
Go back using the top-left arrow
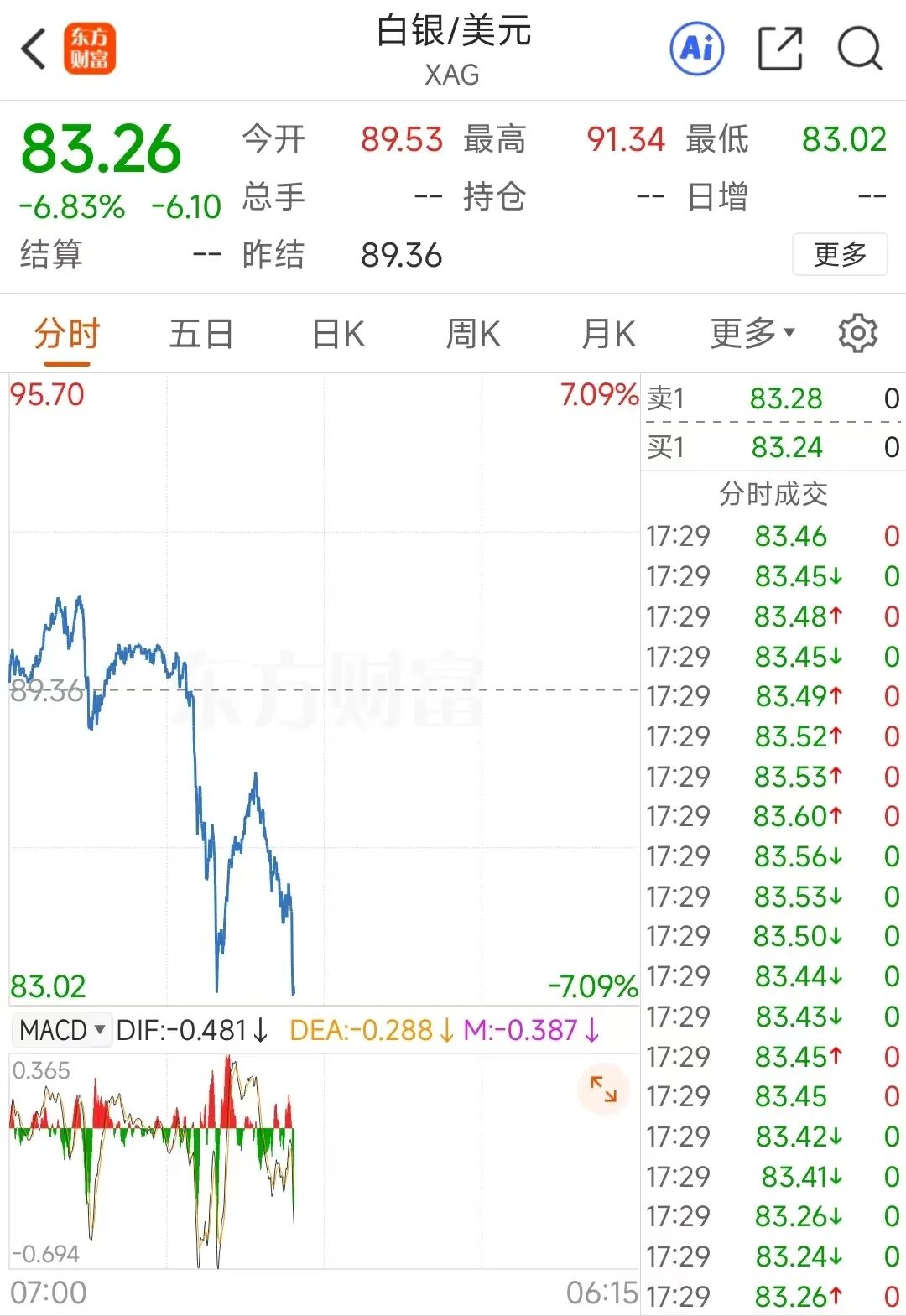click(x=34, y=49)
